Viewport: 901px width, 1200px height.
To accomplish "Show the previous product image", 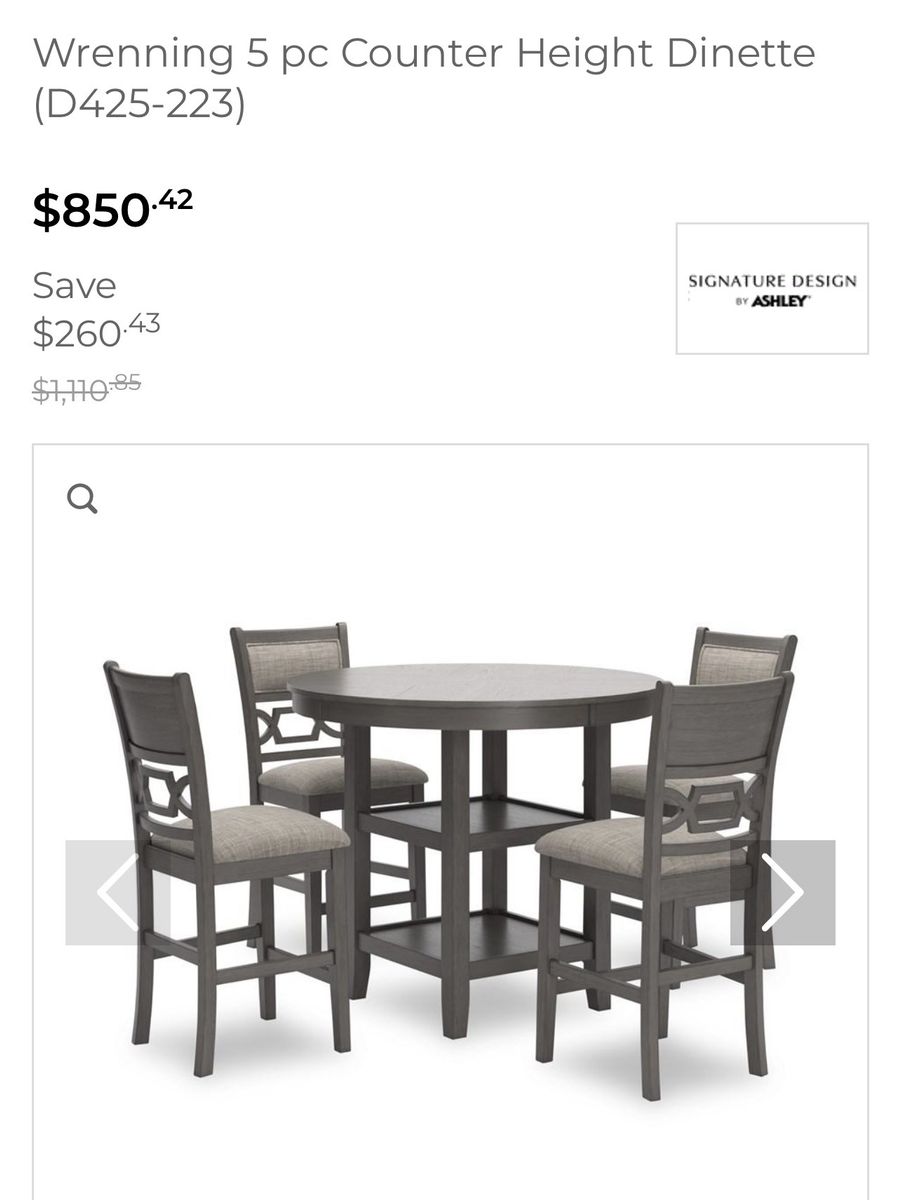I will tap(117, 892).
